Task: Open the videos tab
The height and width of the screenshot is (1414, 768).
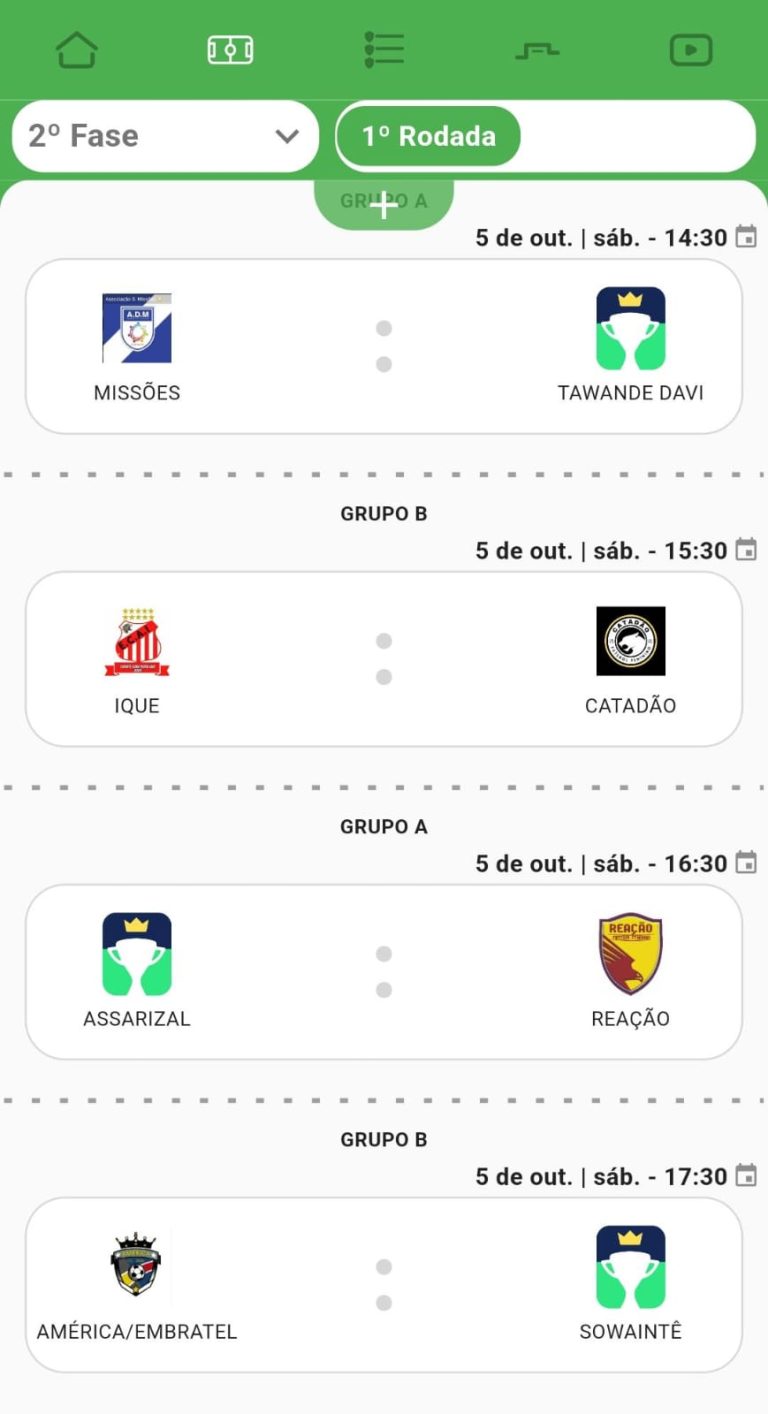Action: 691,50
